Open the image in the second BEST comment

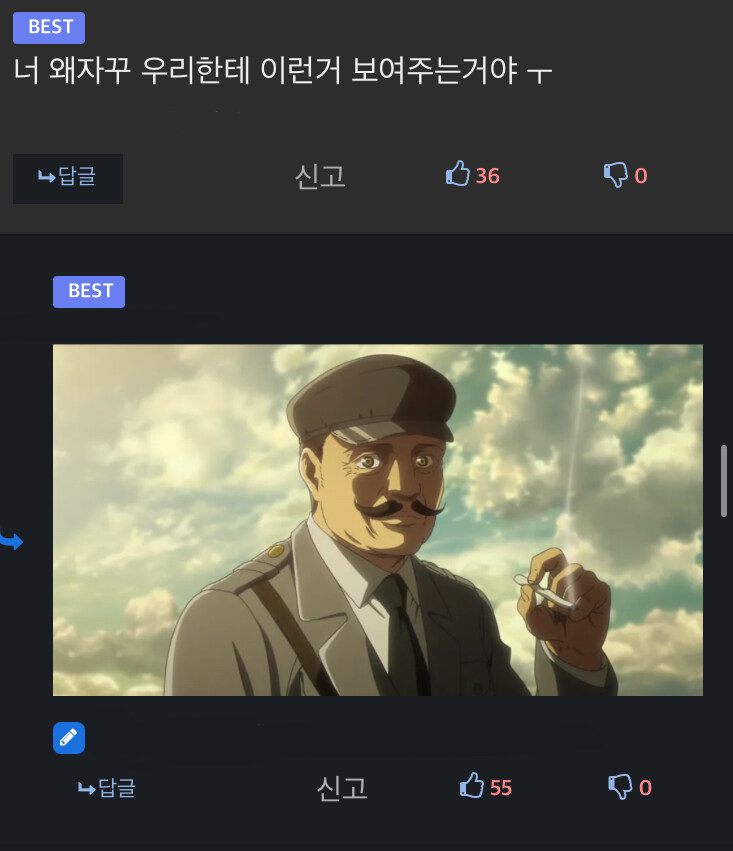[x=377, y=519]
